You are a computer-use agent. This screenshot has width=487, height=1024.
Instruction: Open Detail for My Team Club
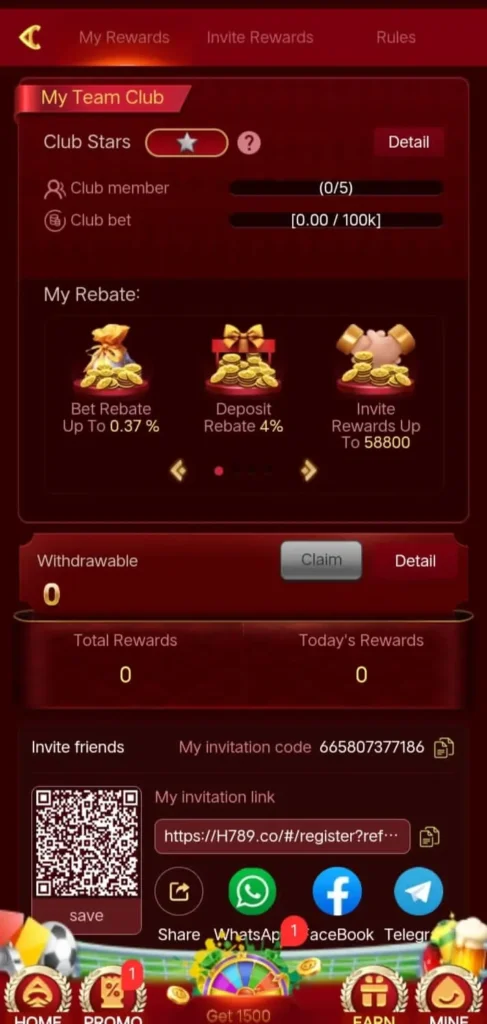409,142
